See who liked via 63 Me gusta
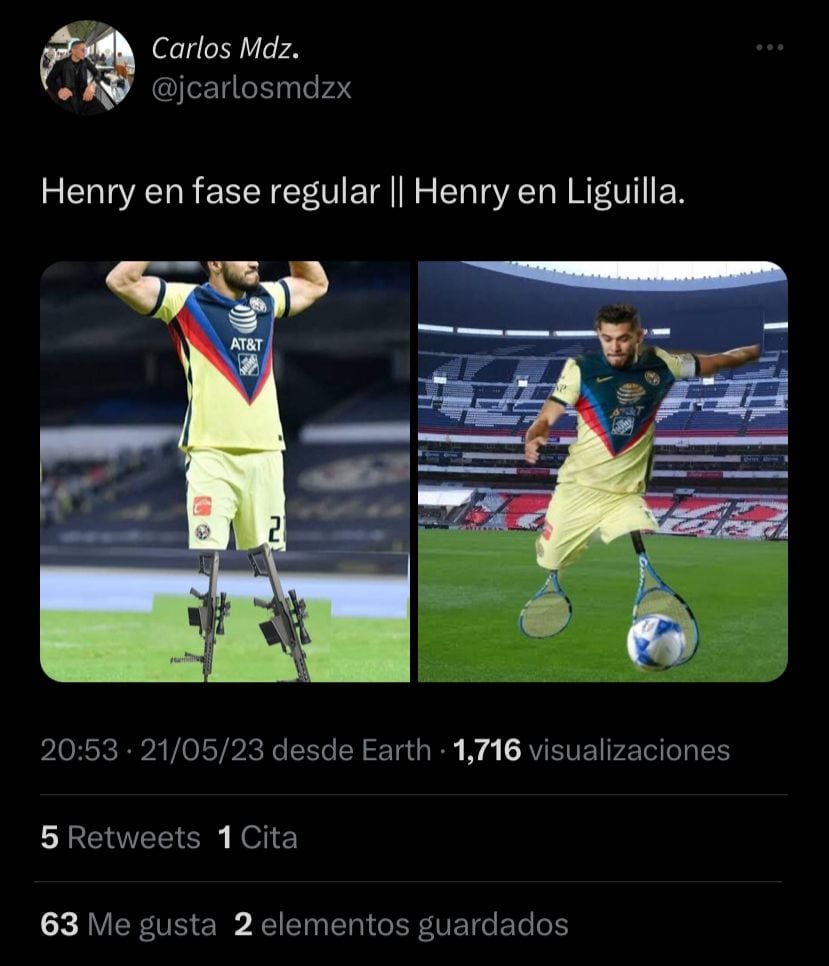The image size is (829, 966). [x=128, y=925]
